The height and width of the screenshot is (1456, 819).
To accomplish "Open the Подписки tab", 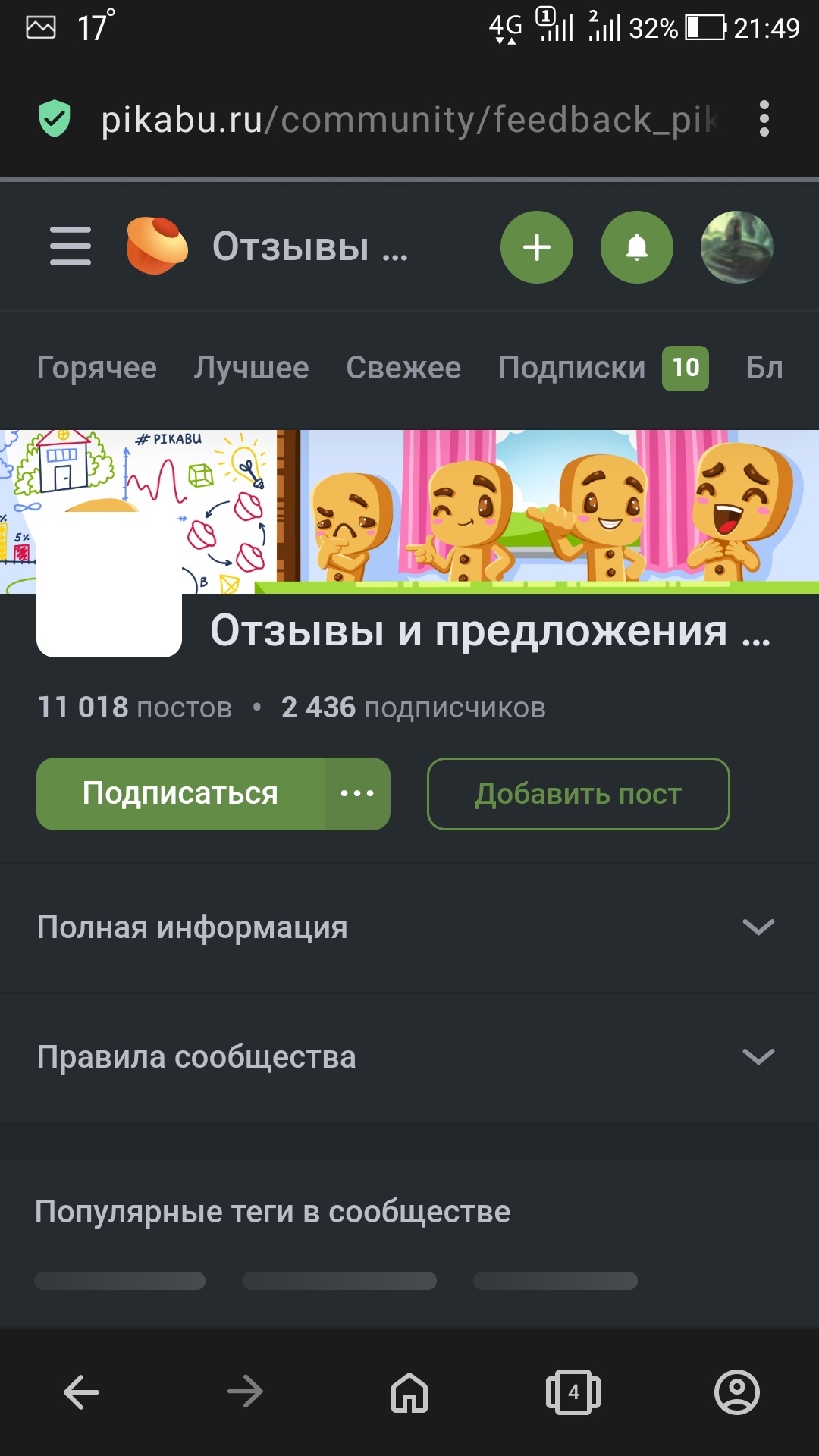I will point(572,368).
